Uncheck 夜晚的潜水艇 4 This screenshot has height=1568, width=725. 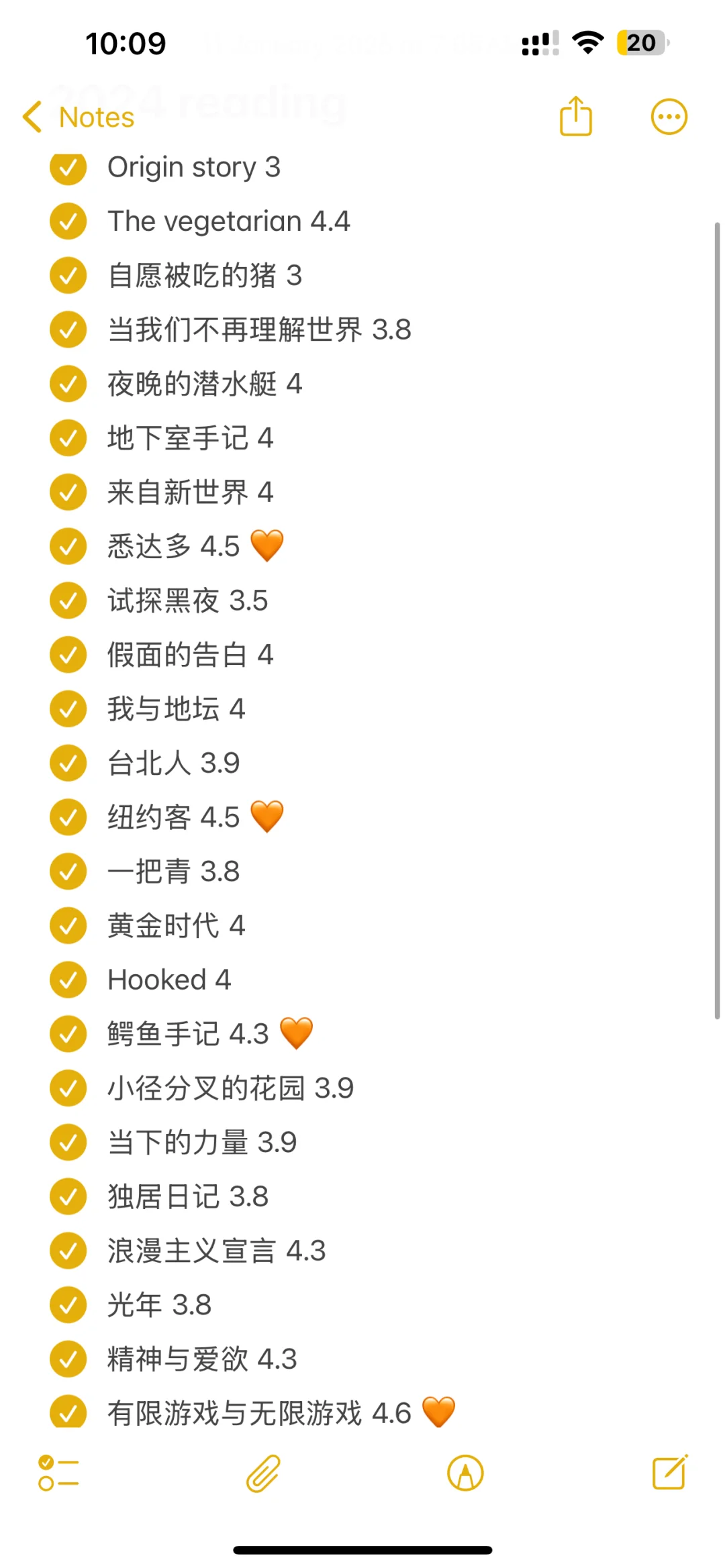pos(68,384)
